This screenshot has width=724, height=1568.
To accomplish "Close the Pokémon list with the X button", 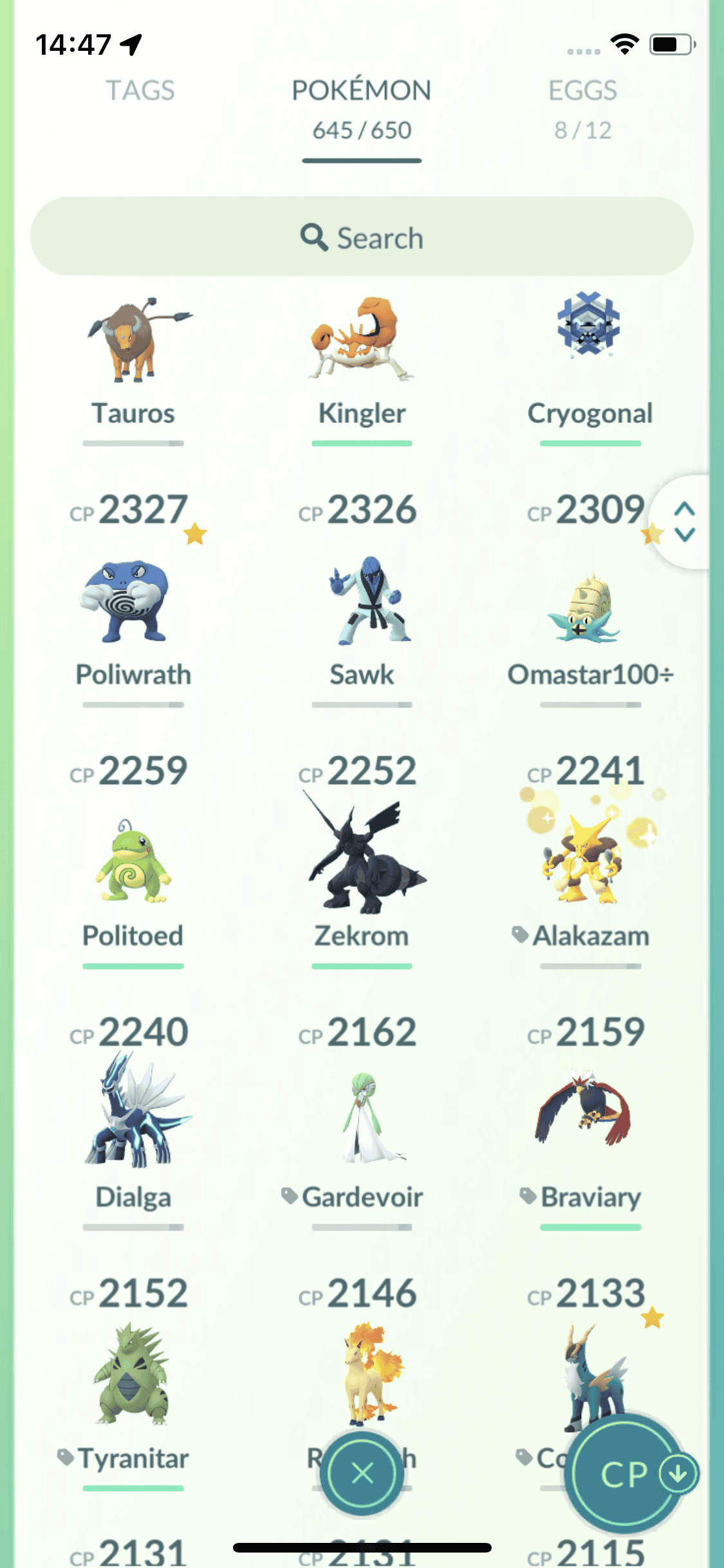I will 362,1473.
